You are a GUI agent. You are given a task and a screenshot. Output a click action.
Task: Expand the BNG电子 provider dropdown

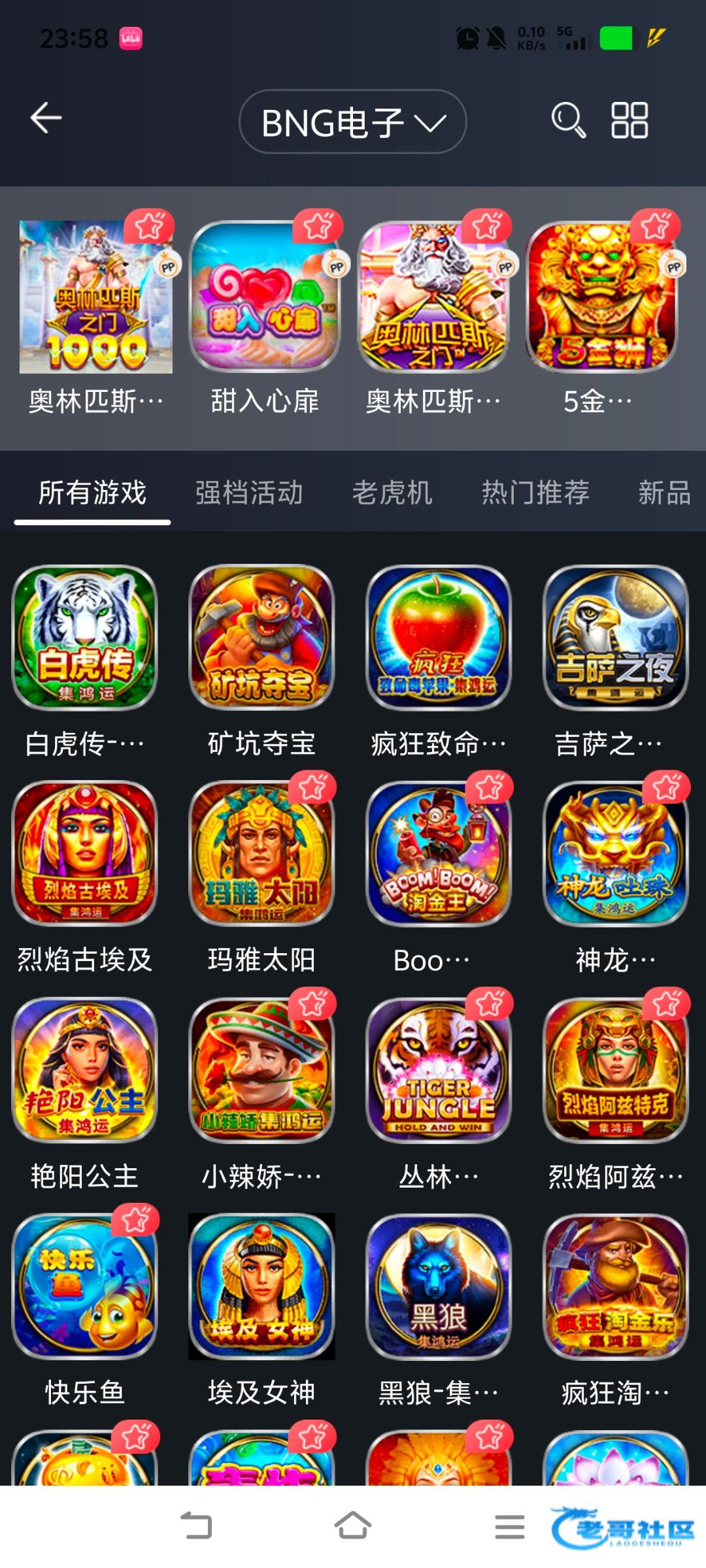353,122
